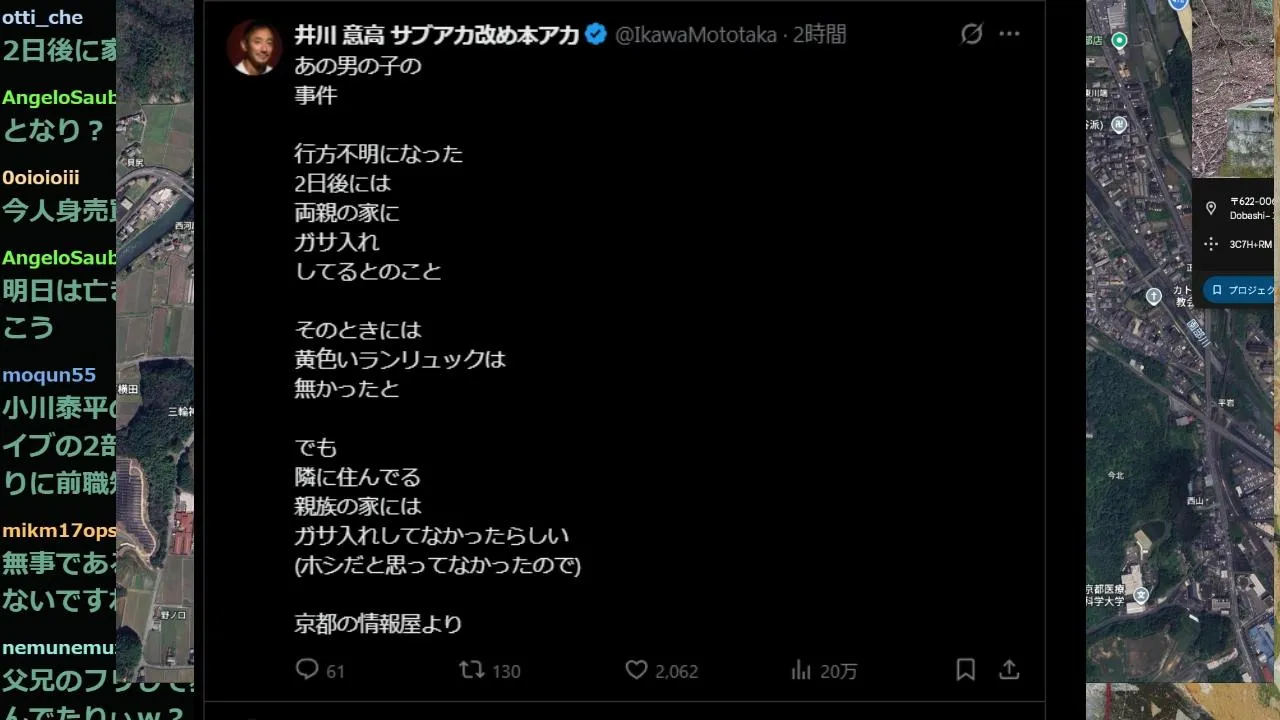The width and height of the screenshot is (1280, 720).
Task: Share the tweet via share icon
Action: [x=1009, y=669]
